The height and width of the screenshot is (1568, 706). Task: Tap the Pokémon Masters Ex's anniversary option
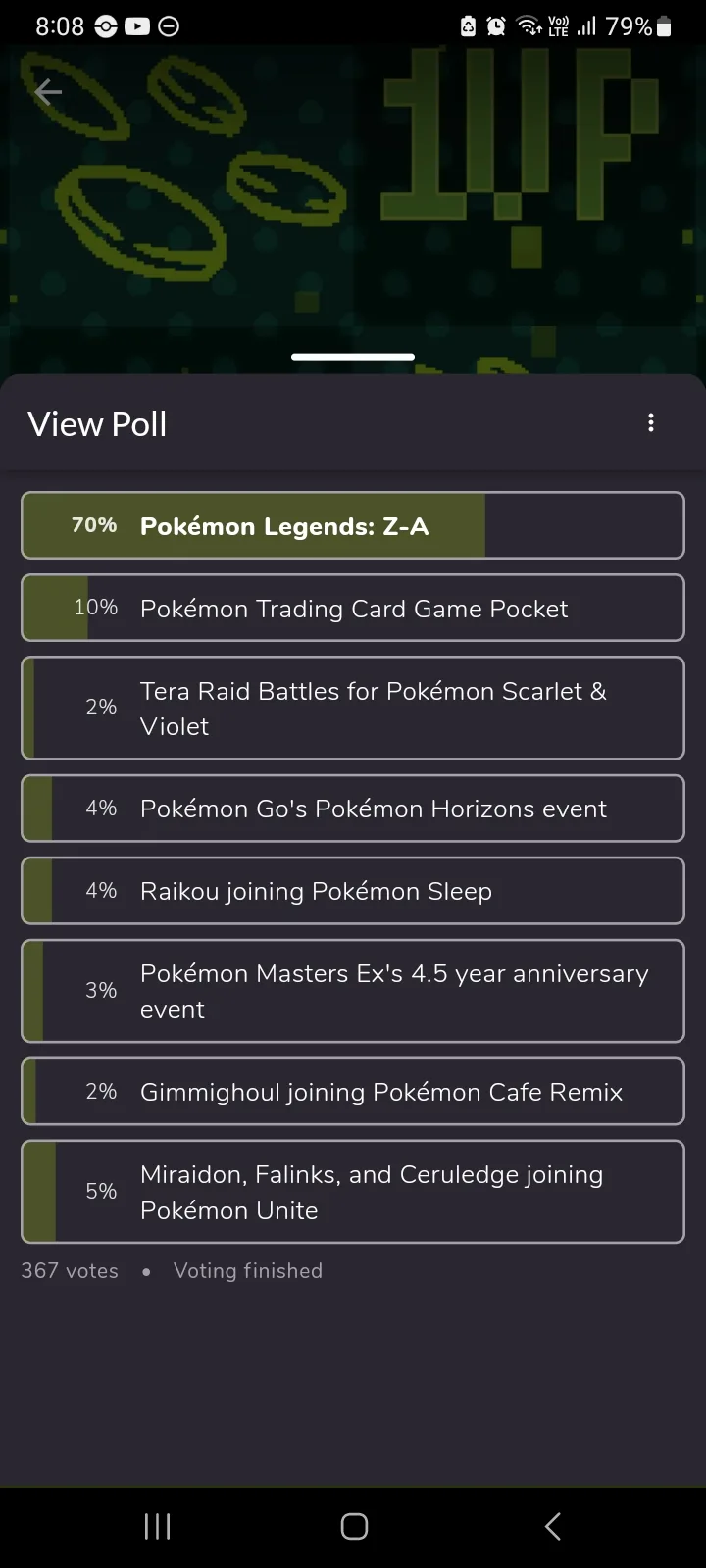click(x=353, y=991)
